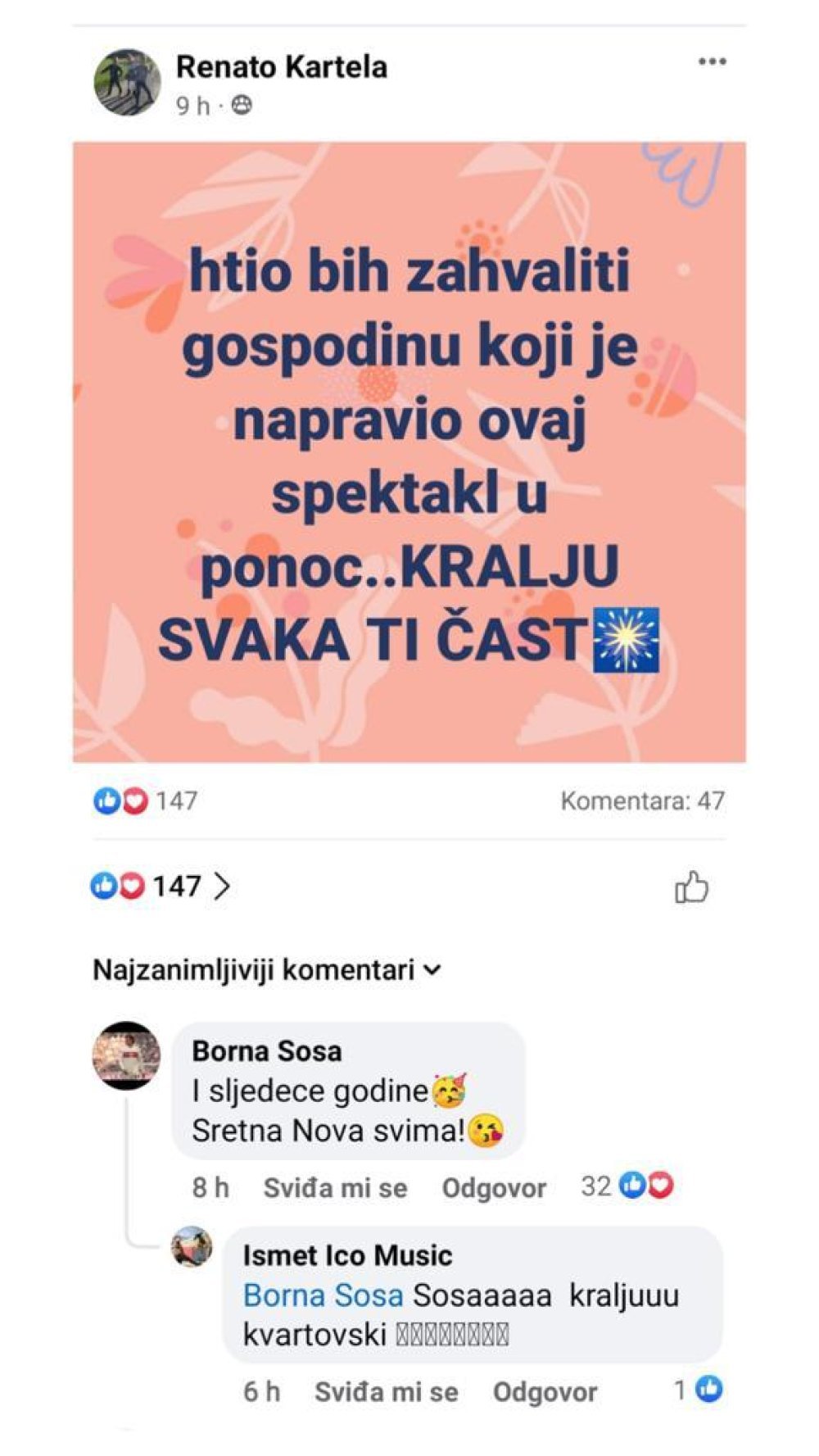Image resolution: width=819 pixels, height=1456 pixels.
Task: Expand Najzanimljiviji komentari sorting dropdown
Action: click(267, 970)
